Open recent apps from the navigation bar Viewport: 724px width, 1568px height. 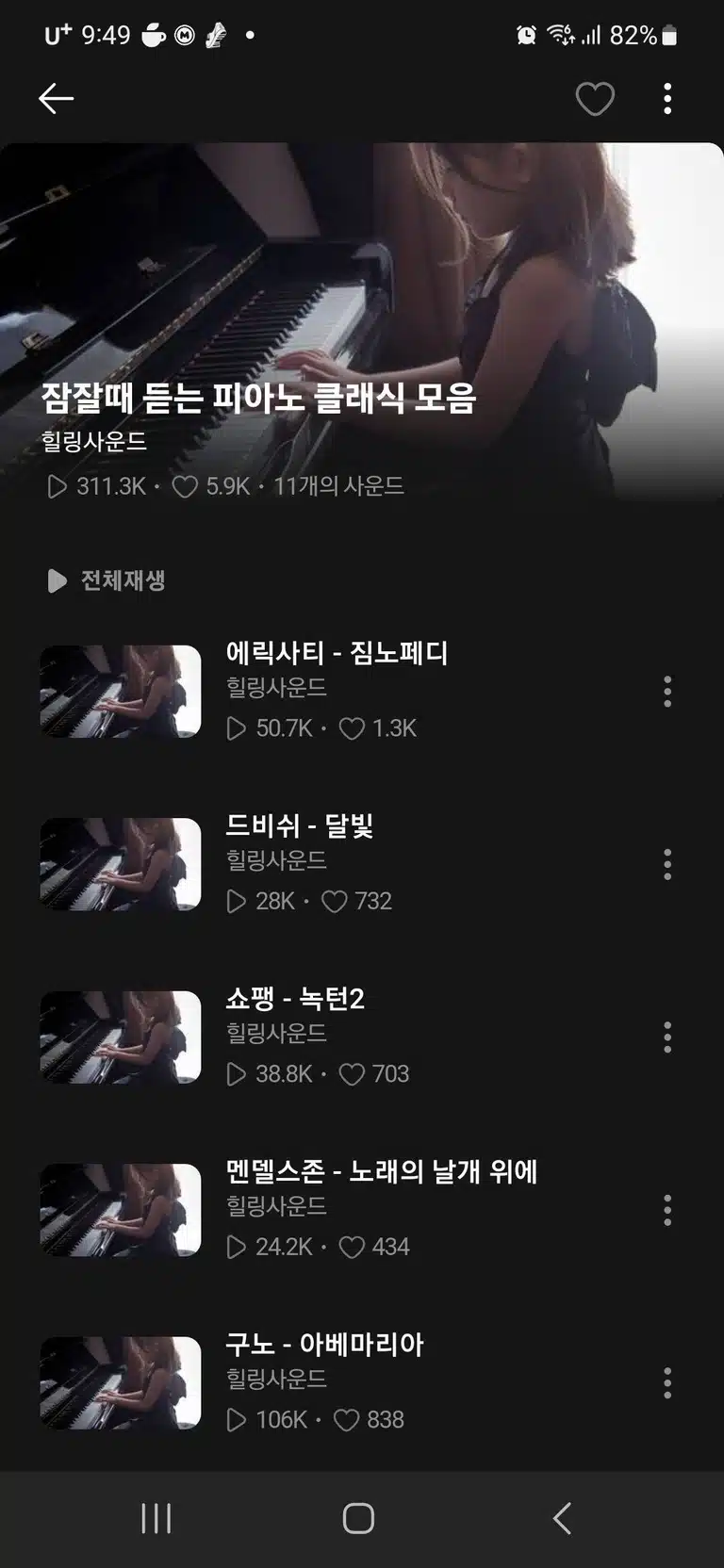click(156, 1518)
